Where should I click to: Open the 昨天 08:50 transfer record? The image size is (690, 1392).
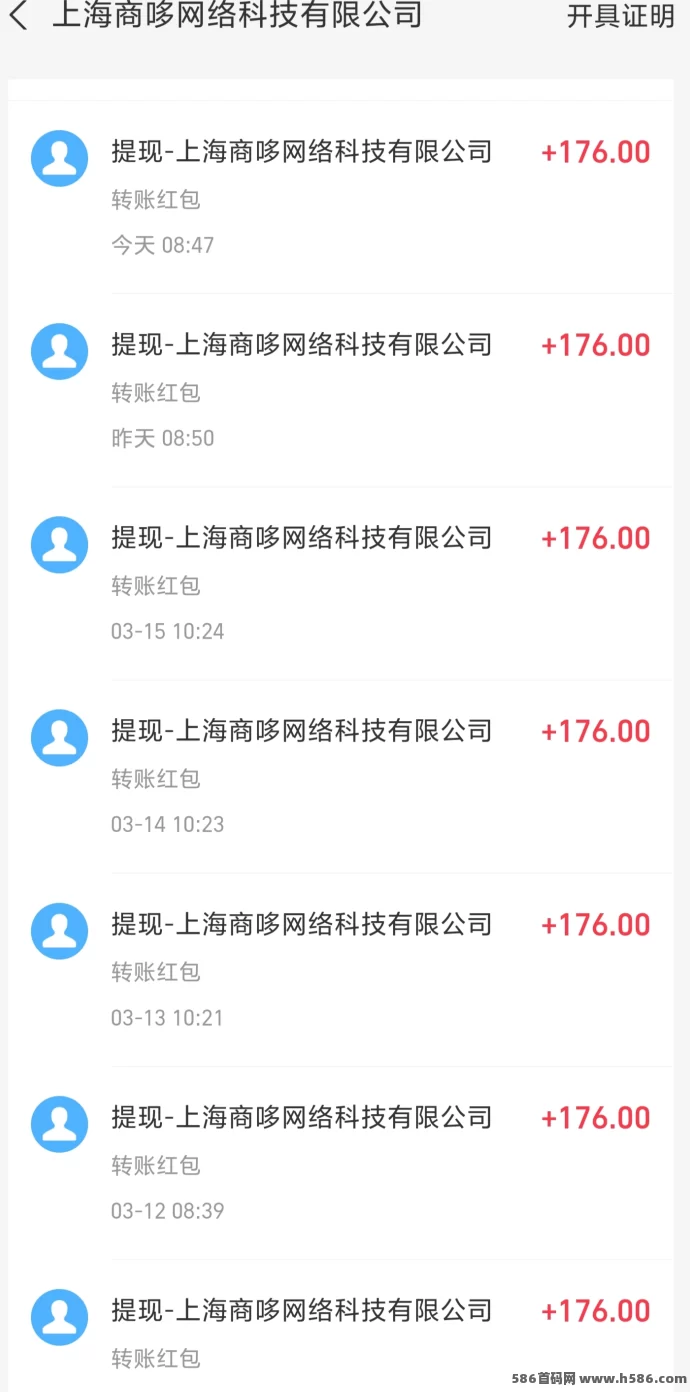tap(341, 390)
